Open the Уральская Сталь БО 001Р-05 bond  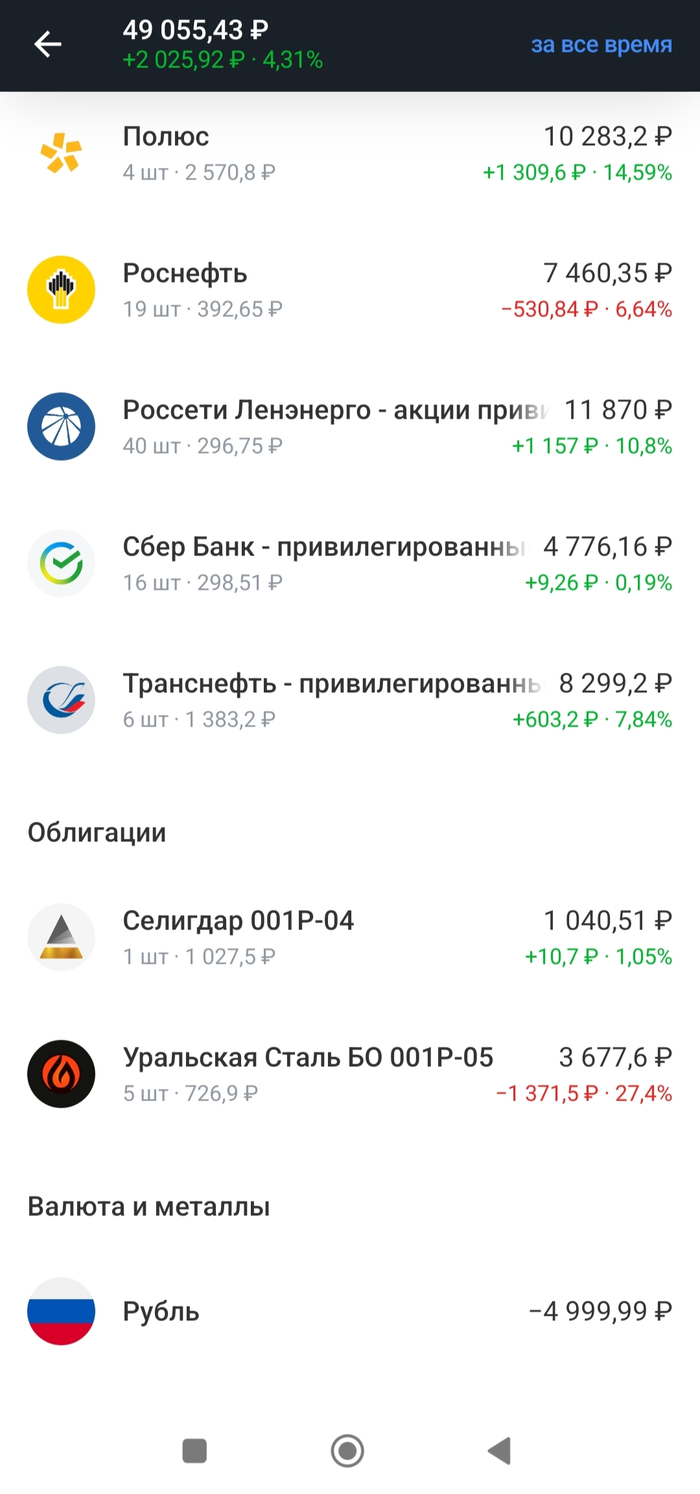pos(350,1074)
